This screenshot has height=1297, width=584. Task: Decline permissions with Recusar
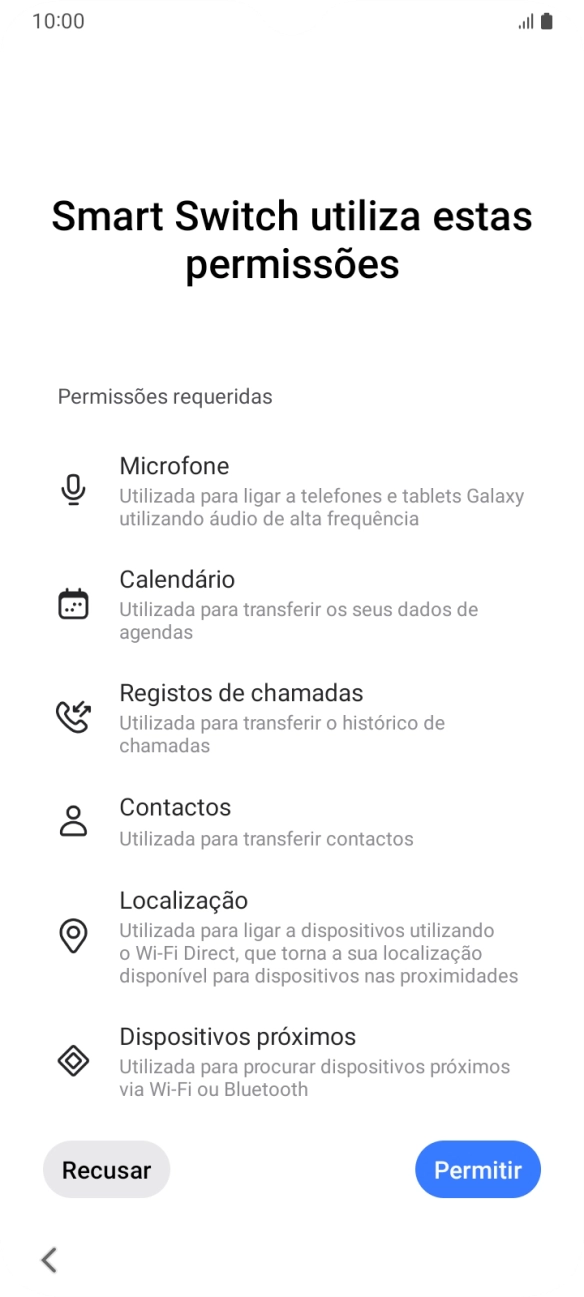(x=107, y=1169)
